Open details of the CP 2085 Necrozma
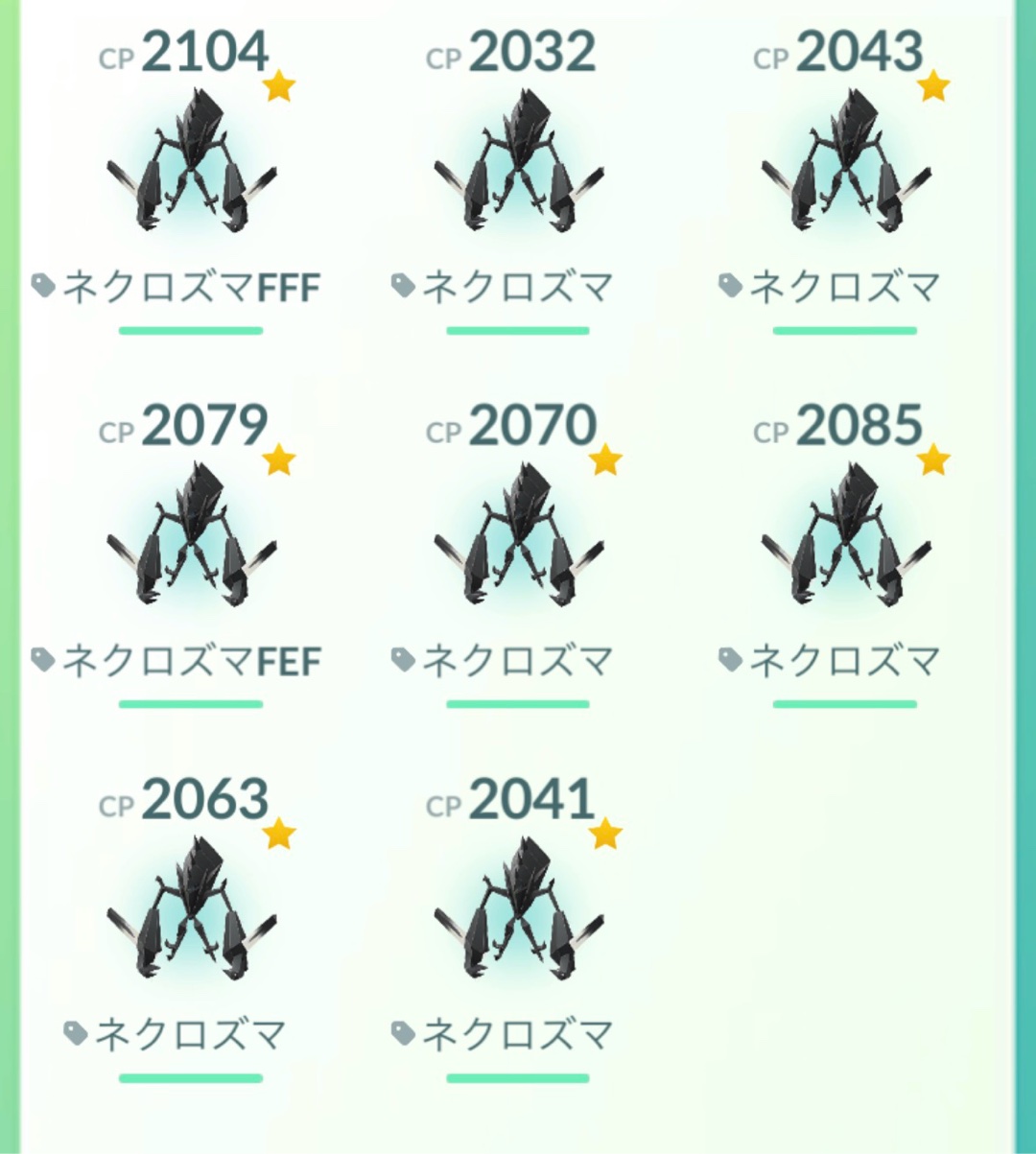Image resolution: width=1036 pixels, height=1154 pixels. coord(845,537)
